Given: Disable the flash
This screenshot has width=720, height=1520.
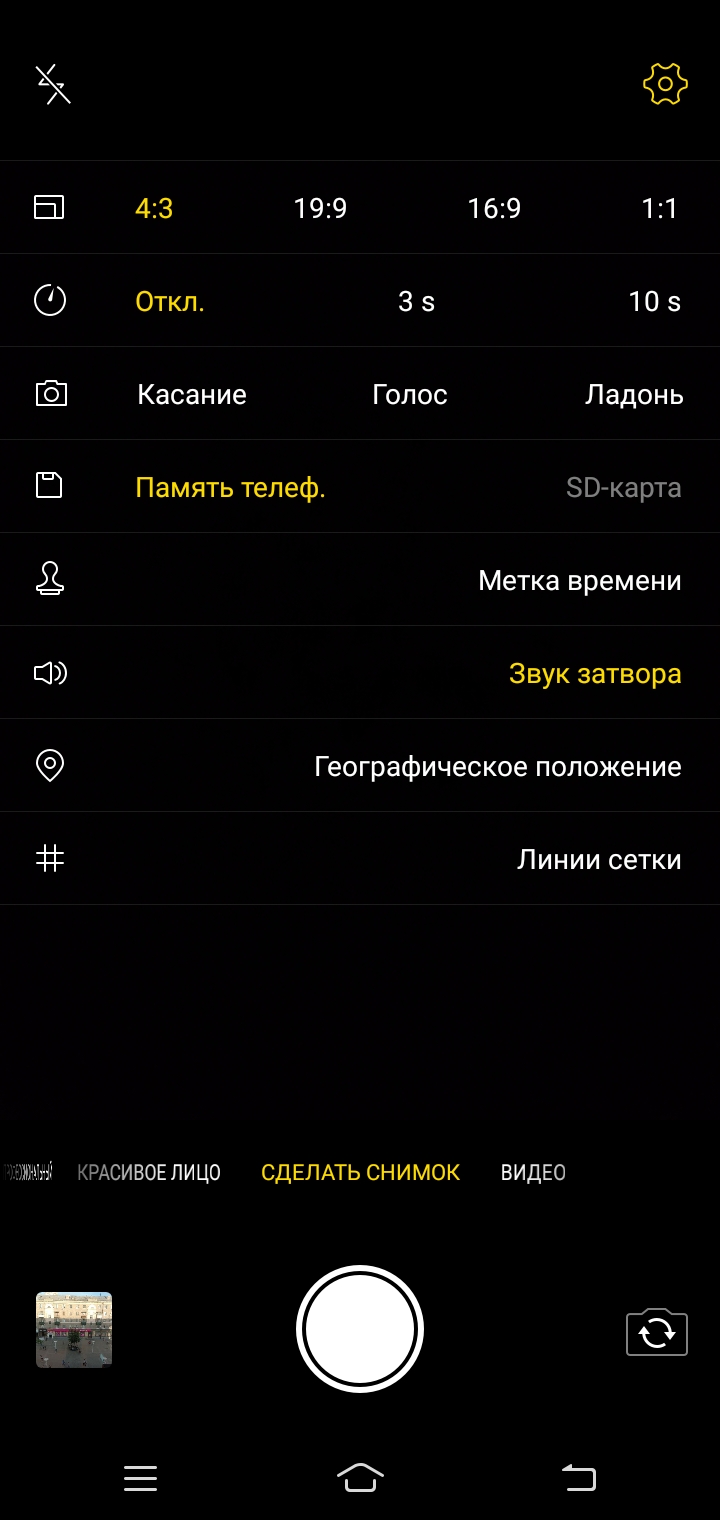Looking at the screenshot, I should pyautogui.click(x=51, y=85).
